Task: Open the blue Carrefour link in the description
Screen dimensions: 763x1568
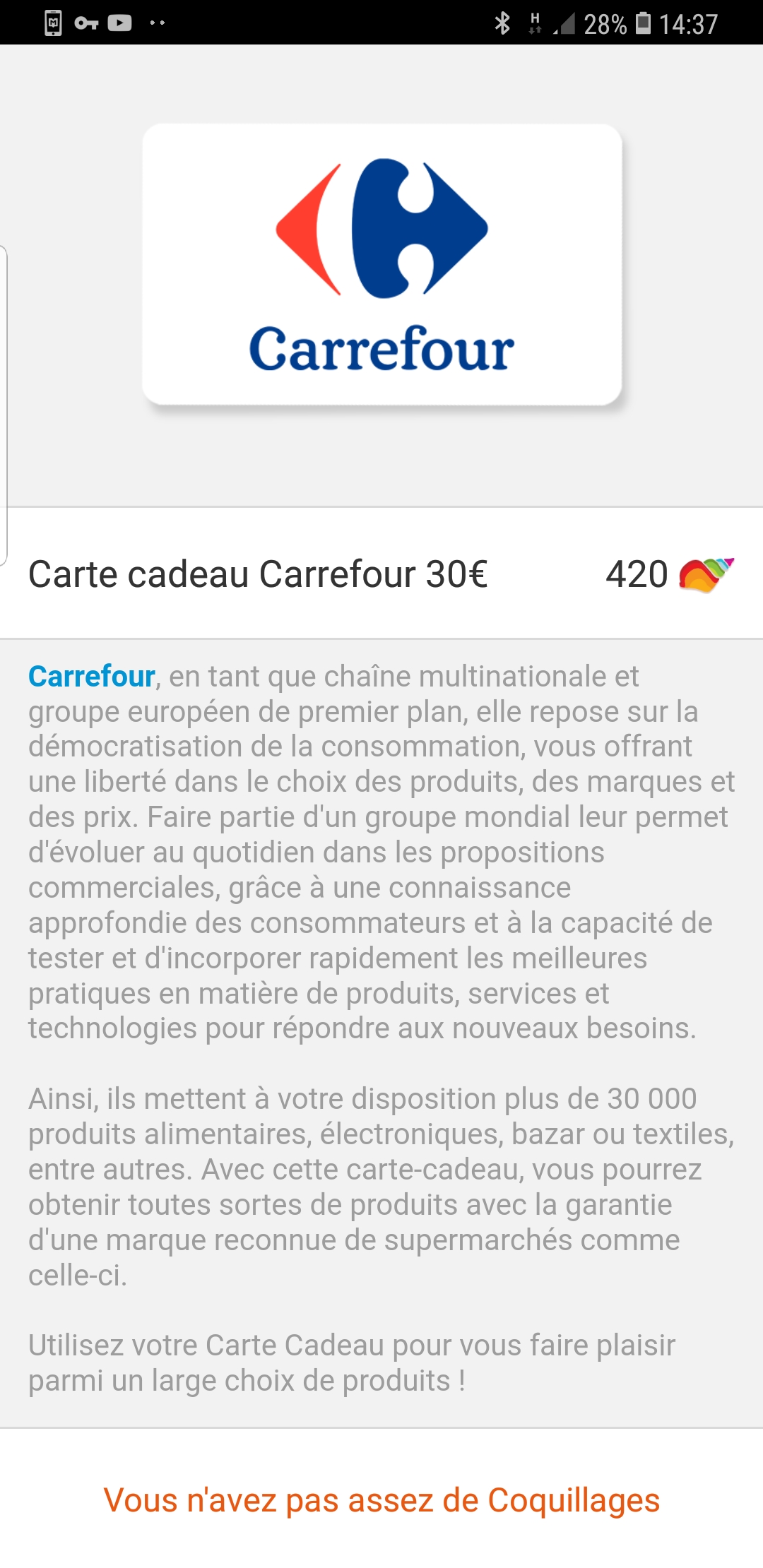Action: coord(92,677)
